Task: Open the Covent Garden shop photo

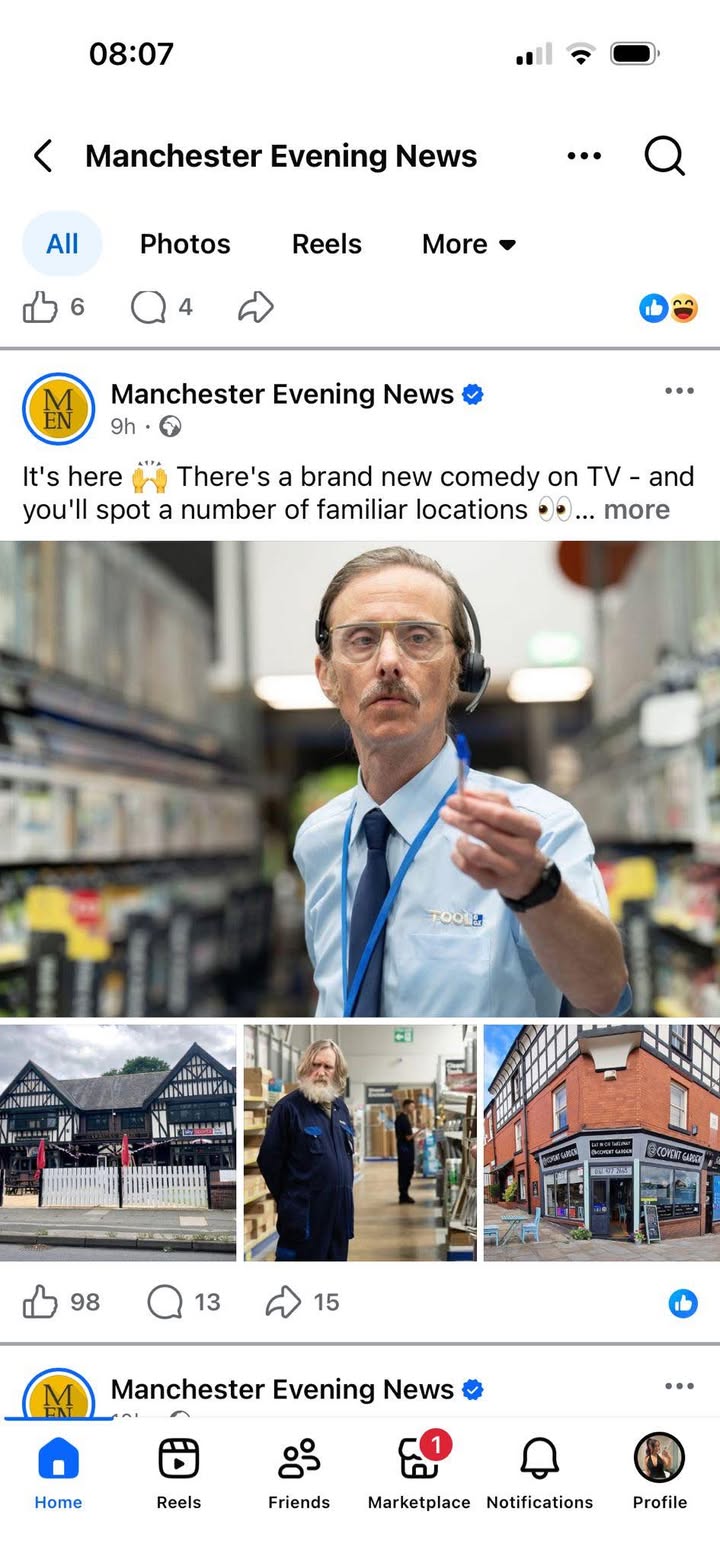Action: tap(602, 1142)
